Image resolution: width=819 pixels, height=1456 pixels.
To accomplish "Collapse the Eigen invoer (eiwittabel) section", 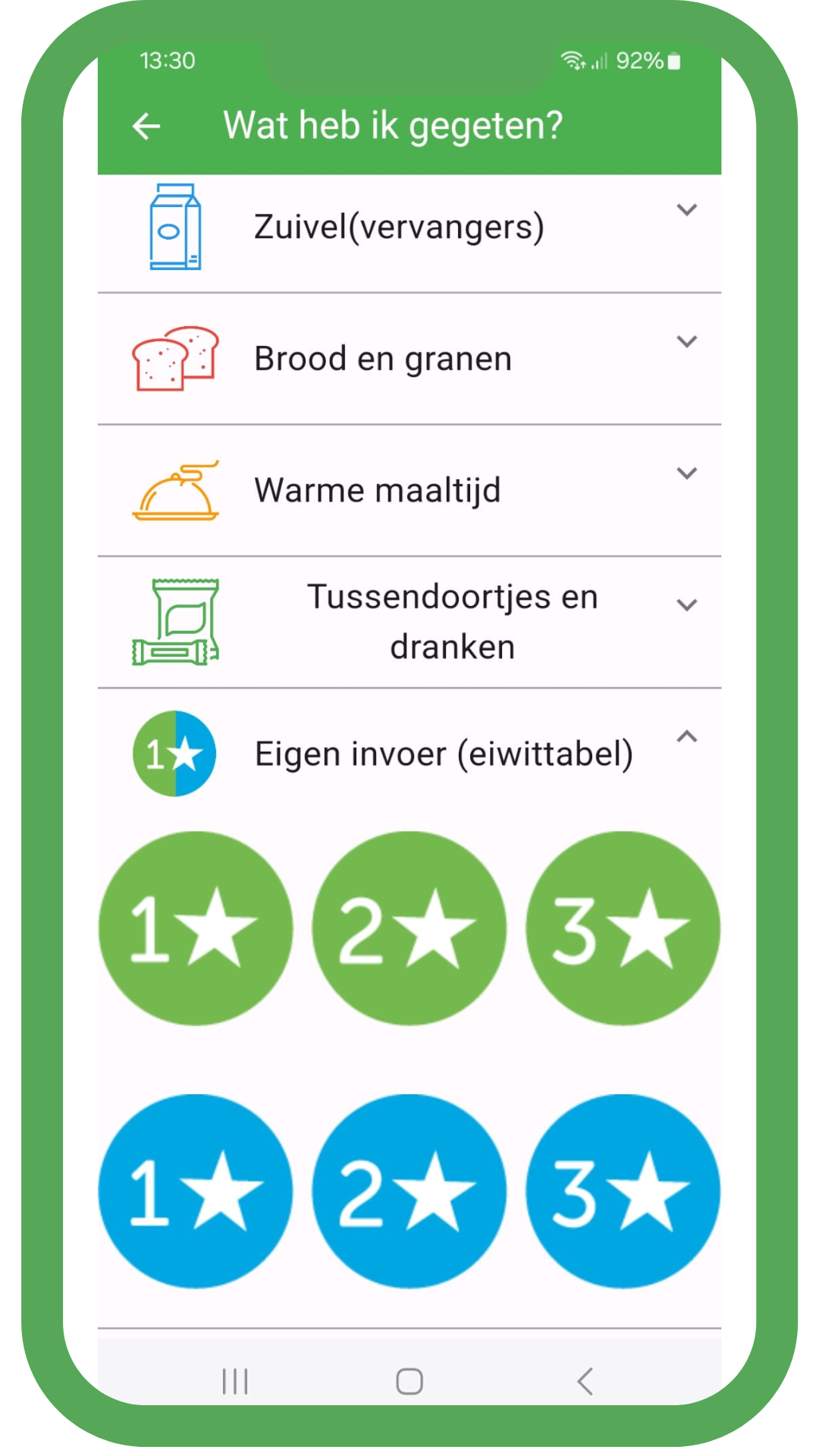I will click(x=687, y=736).
